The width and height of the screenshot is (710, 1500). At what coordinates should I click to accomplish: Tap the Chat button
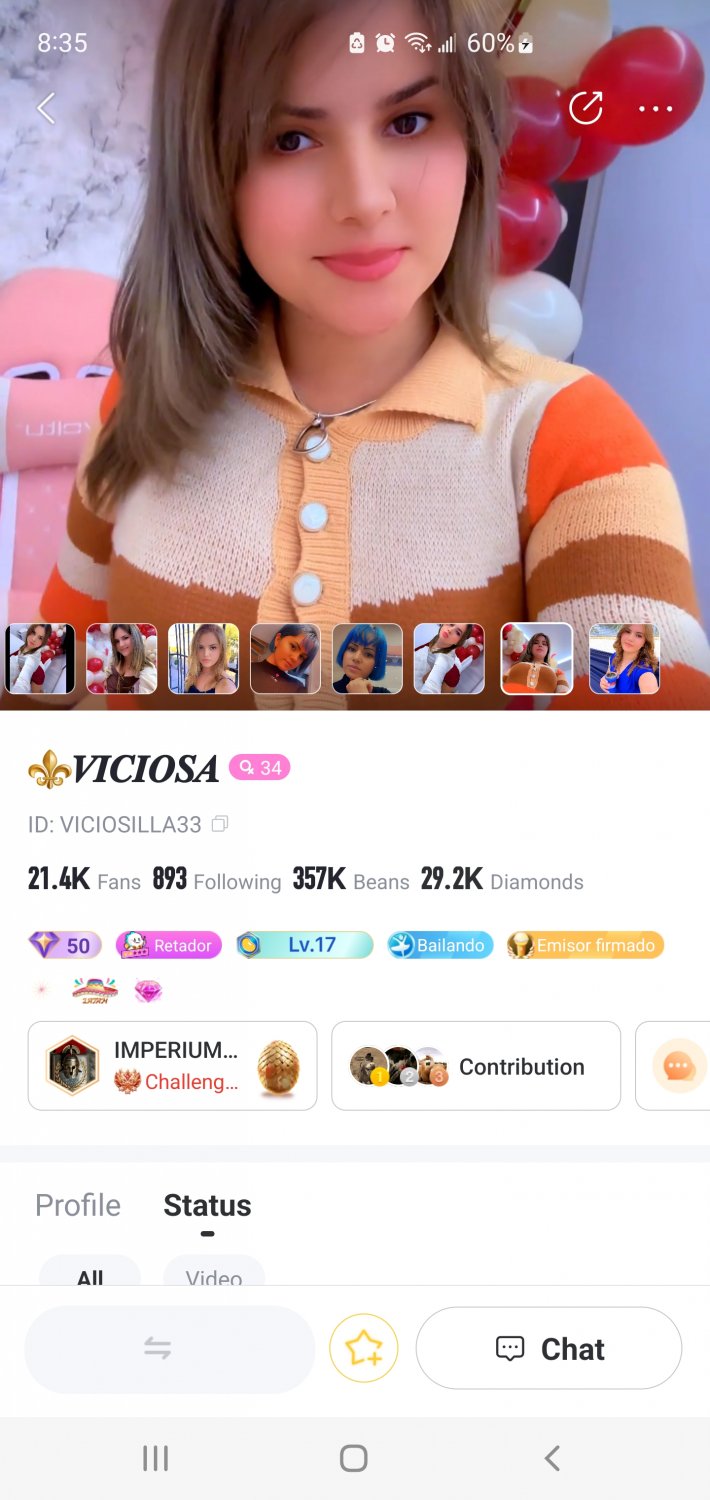click(x=549, y=1349)
